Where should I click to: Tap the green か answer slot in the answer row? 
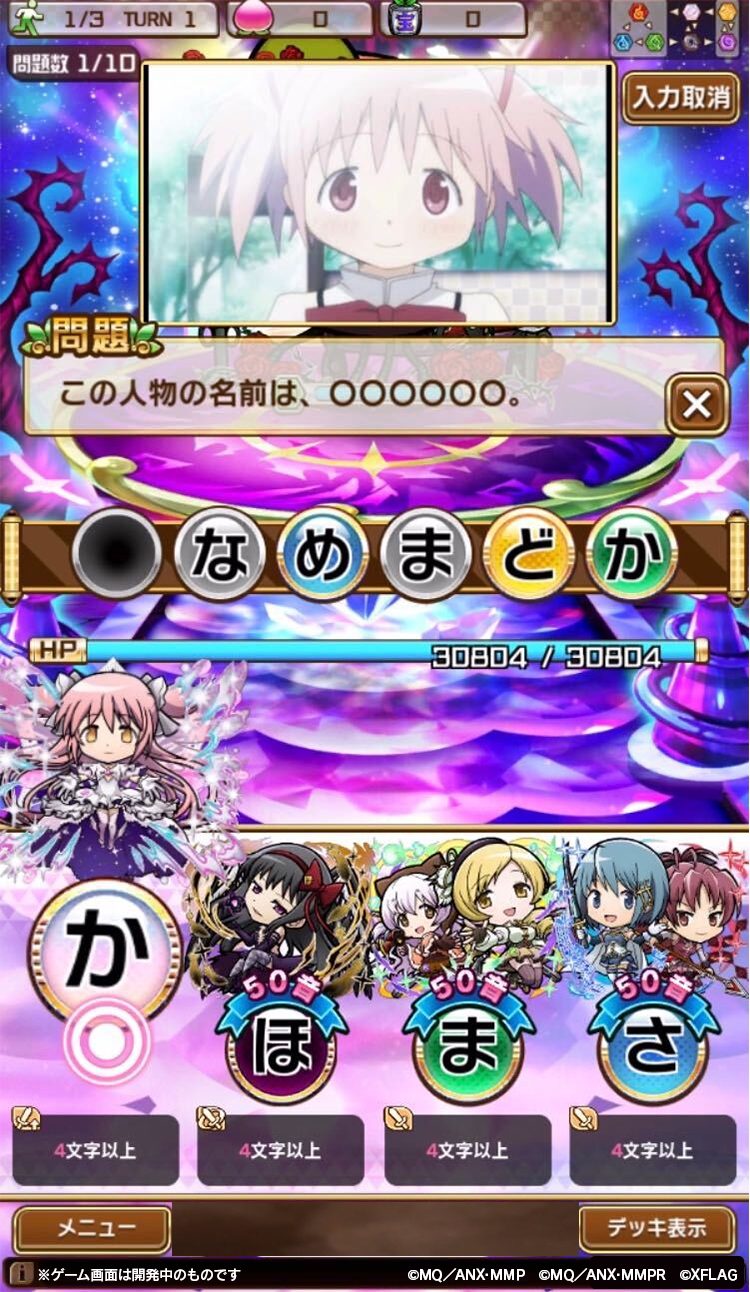tap(632, 553)
